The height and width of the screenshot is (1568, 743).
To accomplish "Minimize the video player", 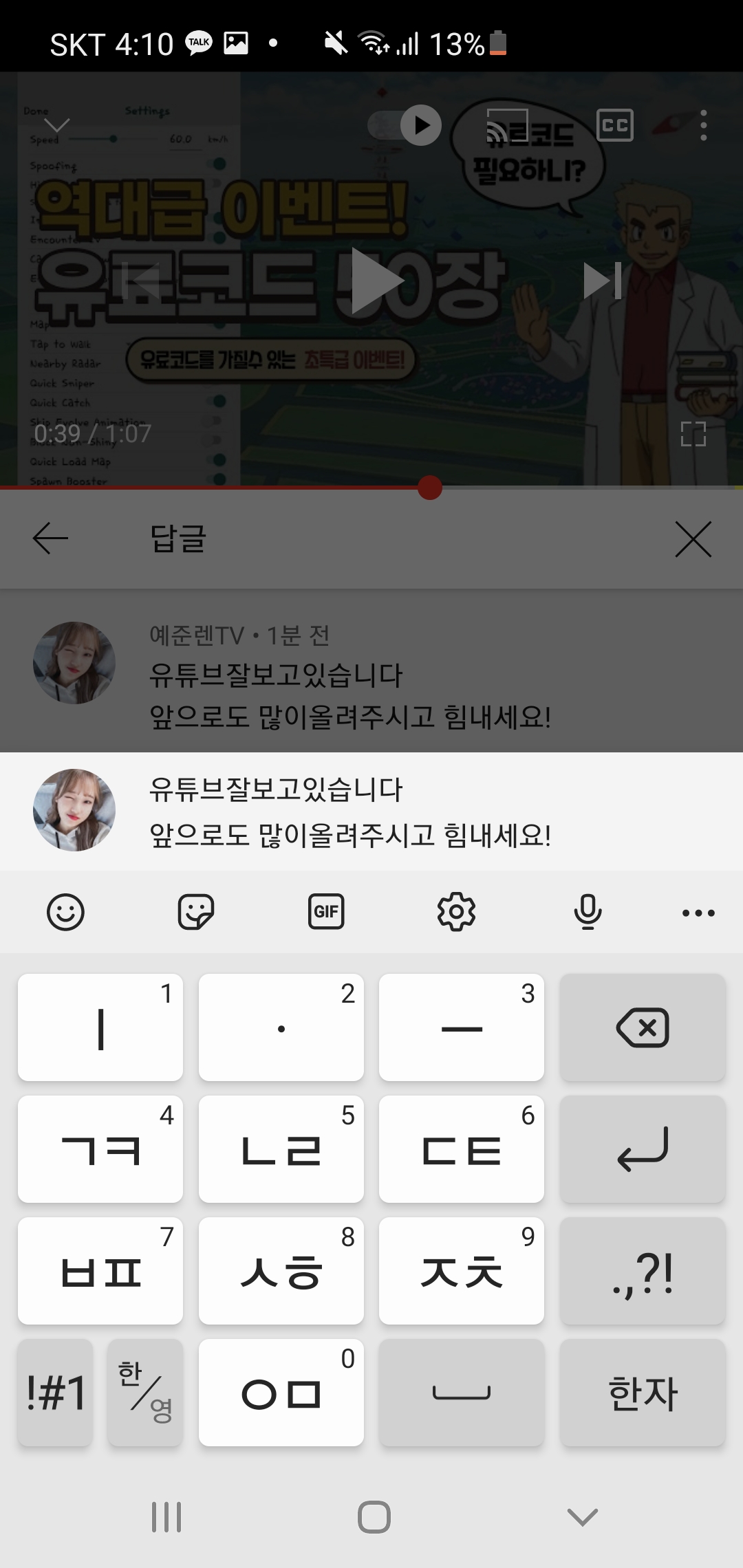I will coord(56,125).
